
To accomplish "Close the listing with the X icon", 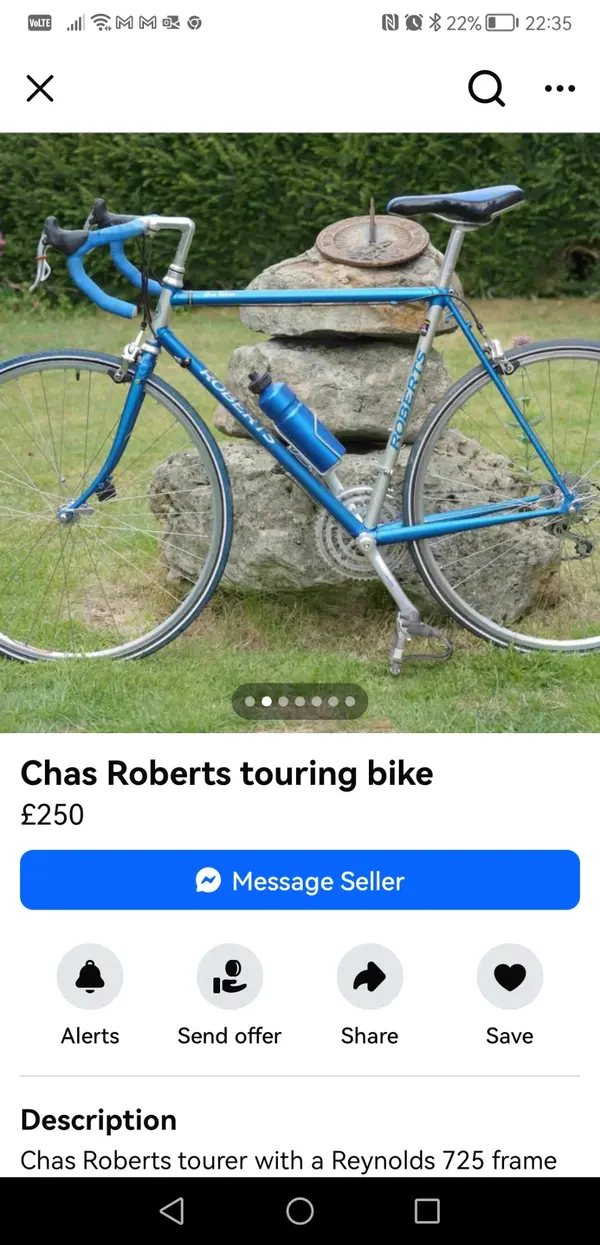I will [x=40, y=89].
